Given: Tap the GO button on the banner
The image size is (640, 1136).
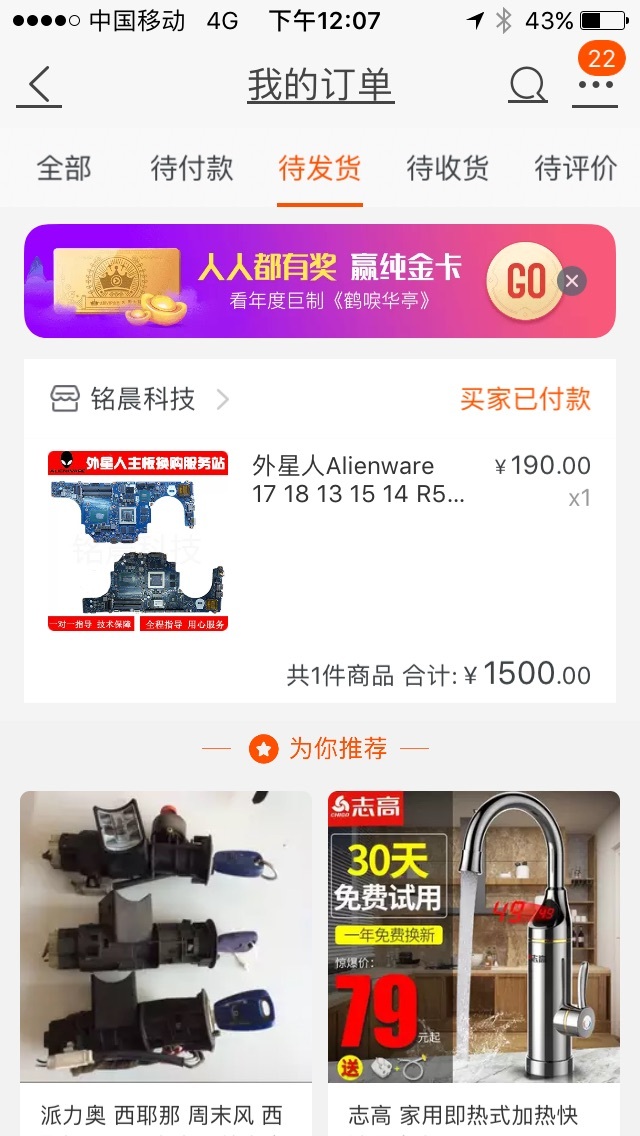Looking at the screenshot, I should [525, 281].
